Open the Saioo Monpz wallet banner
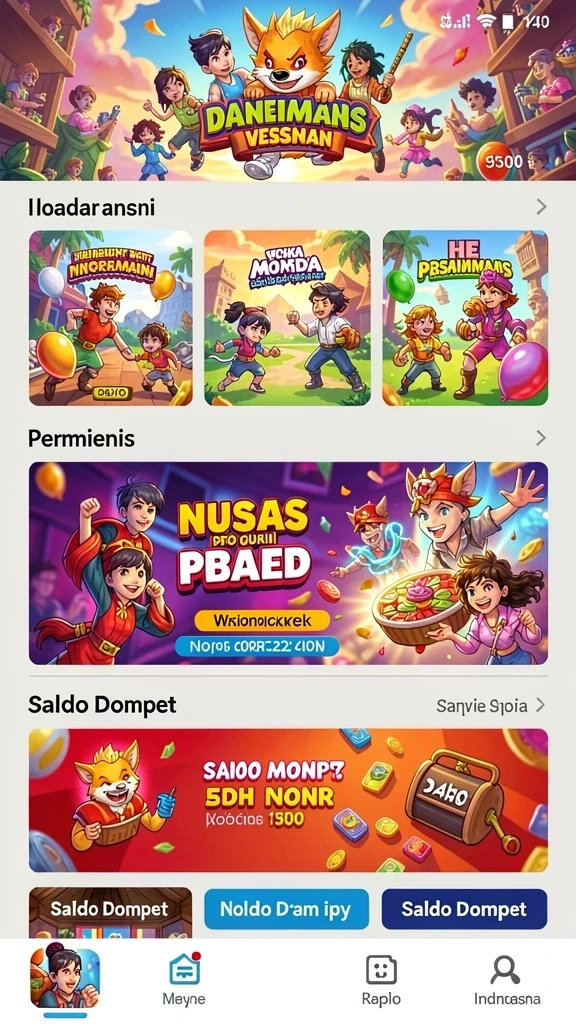Viewport: 576px width, 1024px height. pos(288,800)
